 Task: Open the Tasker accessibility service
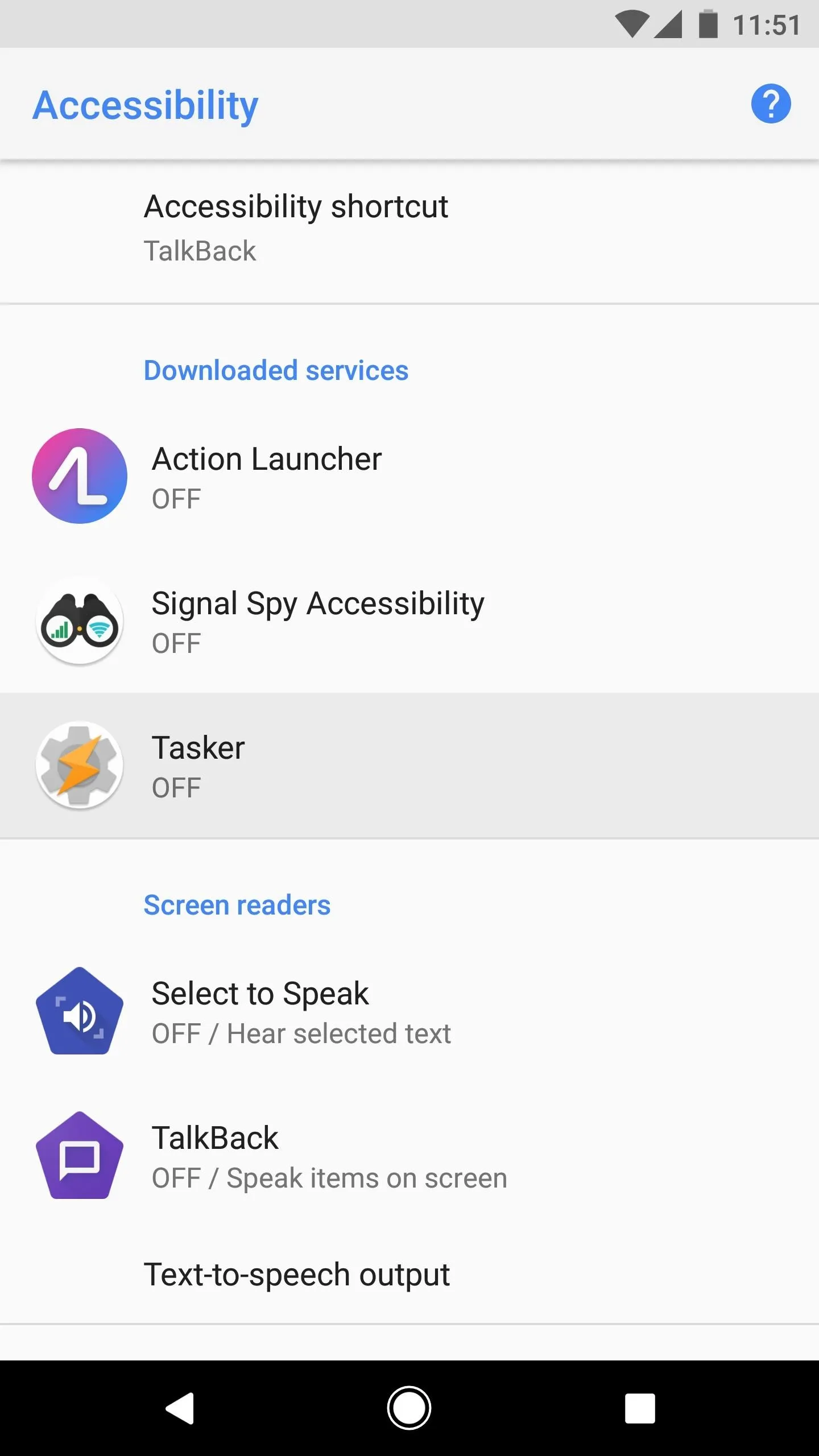(x=409, y=766)
